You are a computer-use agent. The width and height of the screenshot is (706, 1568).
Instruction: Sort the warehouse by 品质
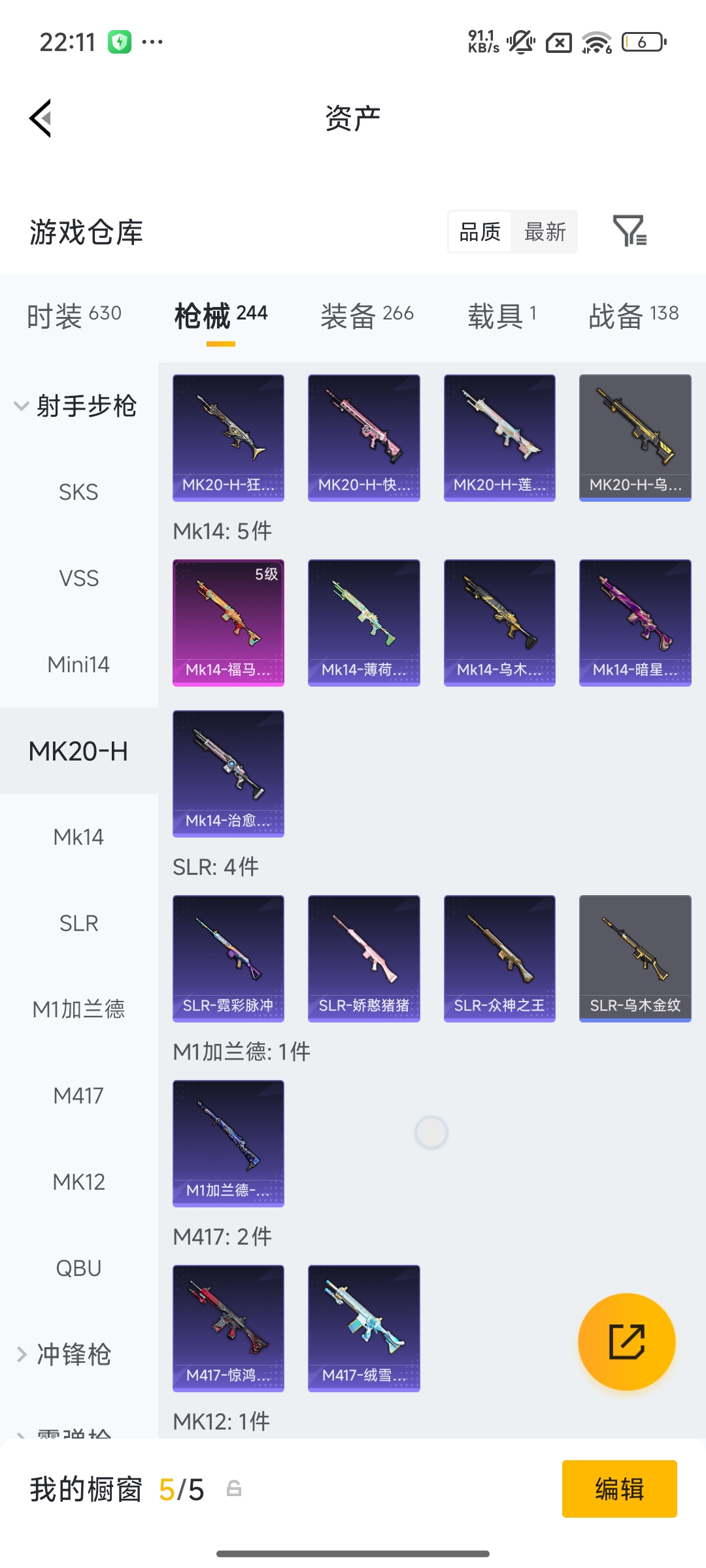[480, 231]
